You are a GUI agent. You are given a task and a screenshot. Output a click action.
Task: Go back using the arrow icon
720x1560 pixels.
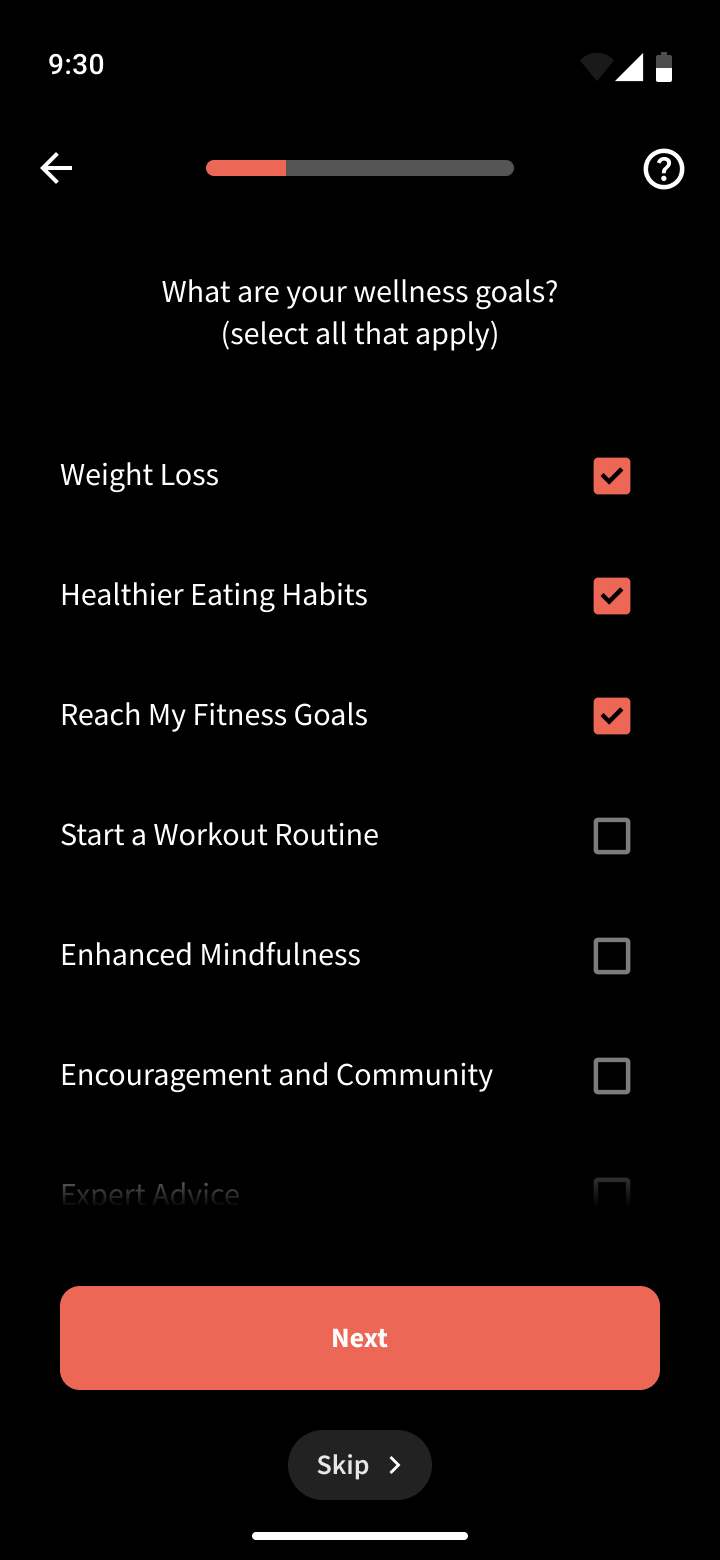tap(56, 168)
